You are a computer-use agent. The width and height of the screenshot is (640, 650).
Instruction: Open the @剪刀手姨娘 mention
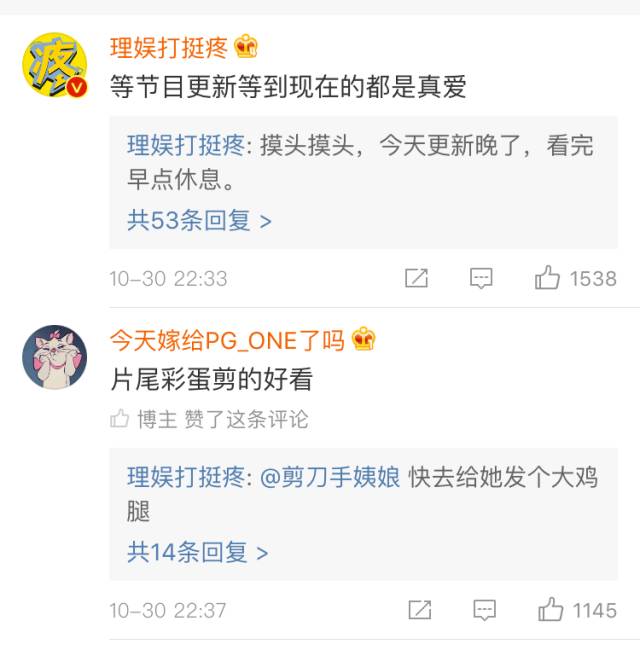(330, 477)
